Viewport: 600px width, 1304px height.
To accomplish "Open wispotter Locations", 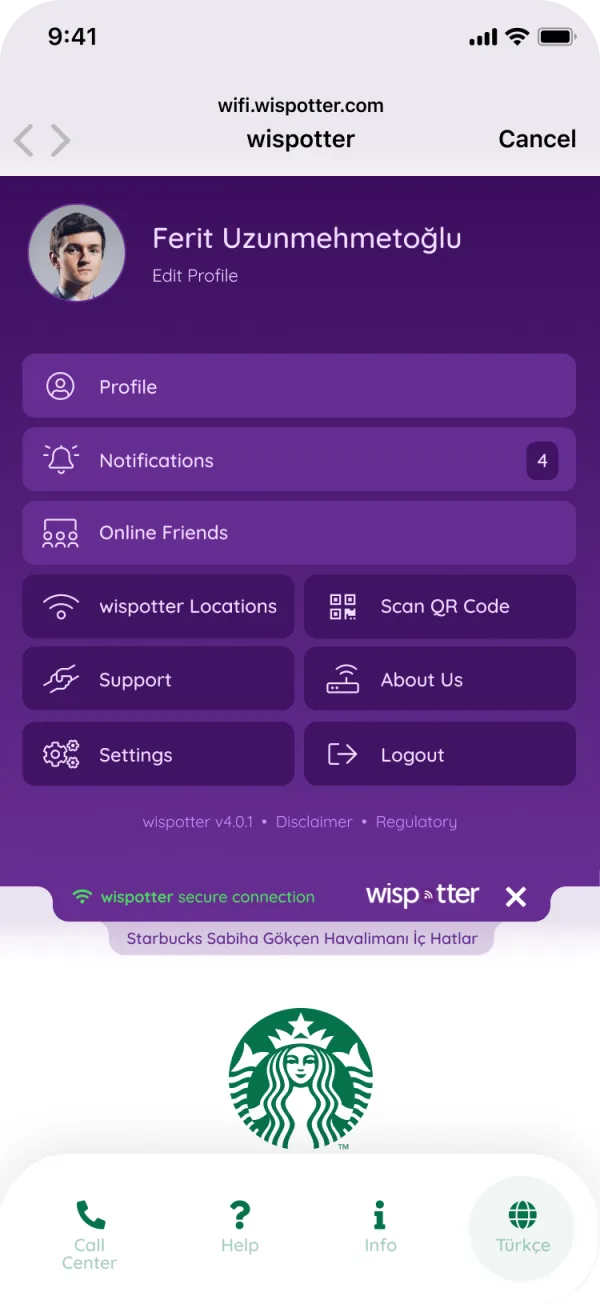I will click(158, 606).
